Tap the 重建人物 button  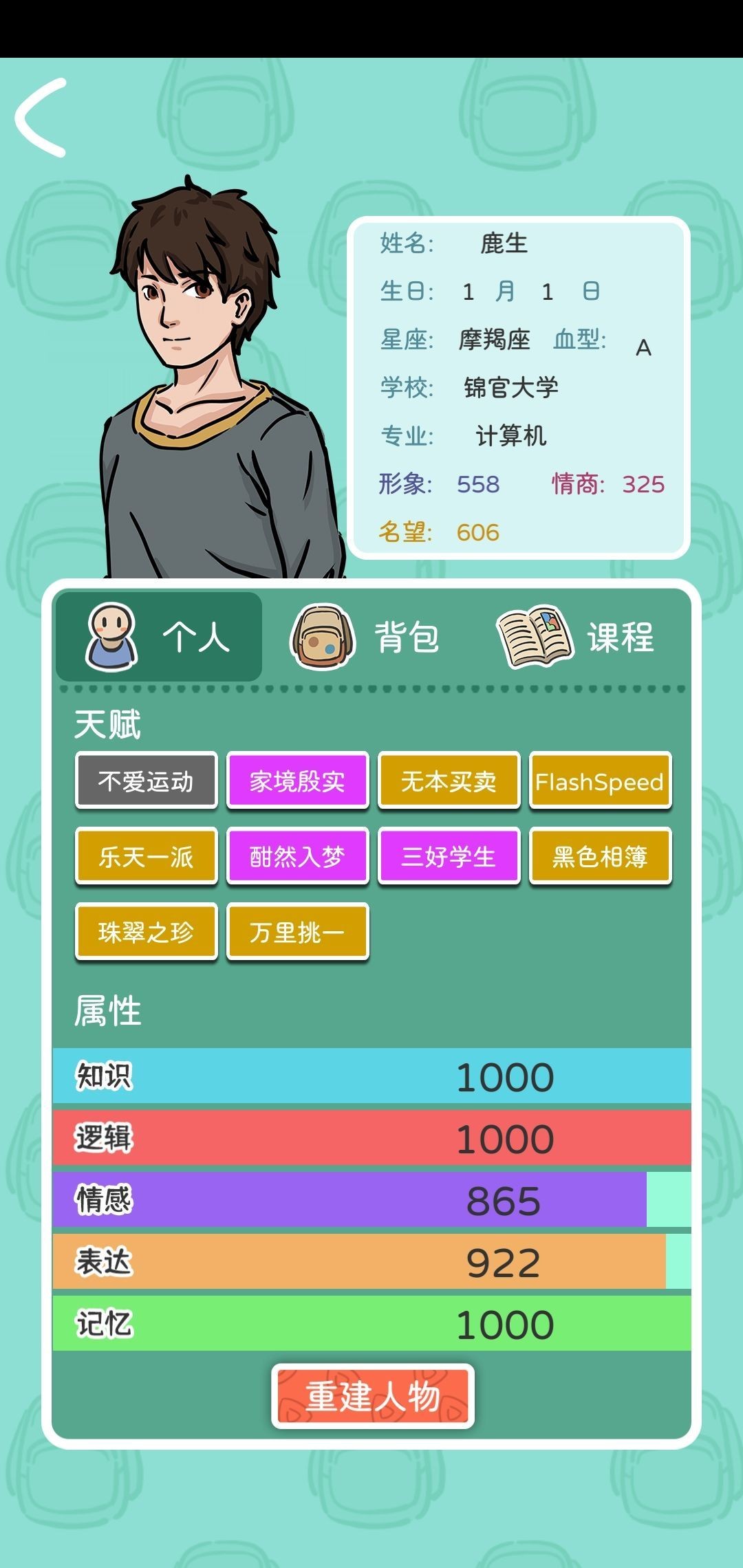[x=373, y=1397]
